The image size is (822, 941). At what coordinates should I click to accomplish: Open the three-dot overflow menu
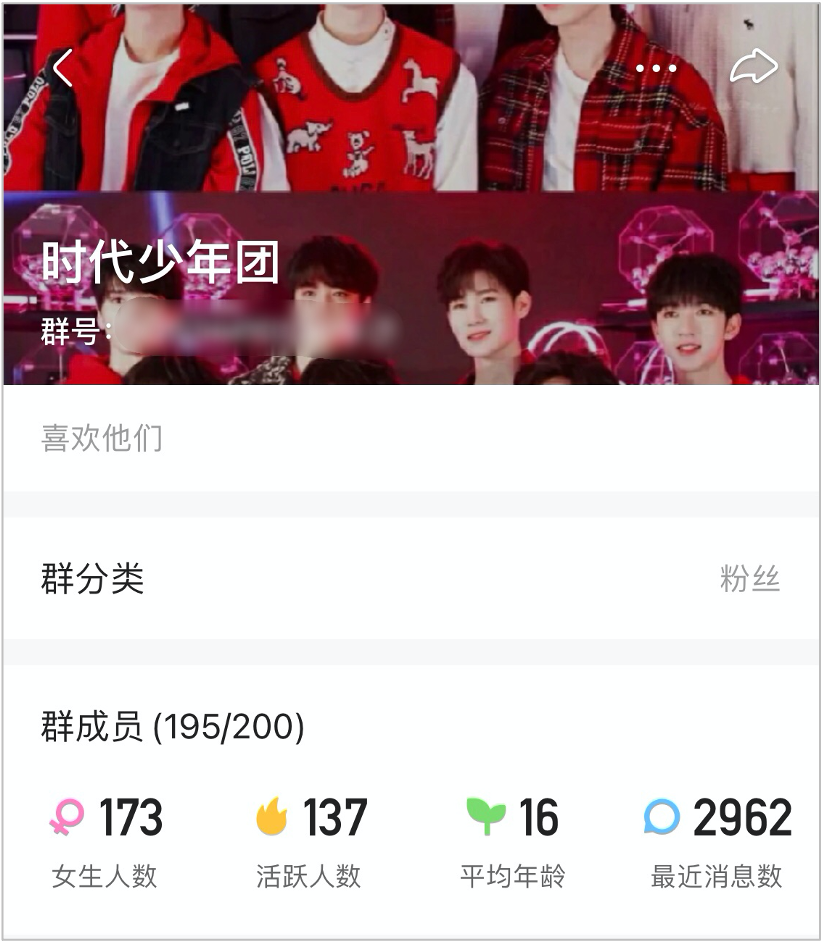[656, 69]
